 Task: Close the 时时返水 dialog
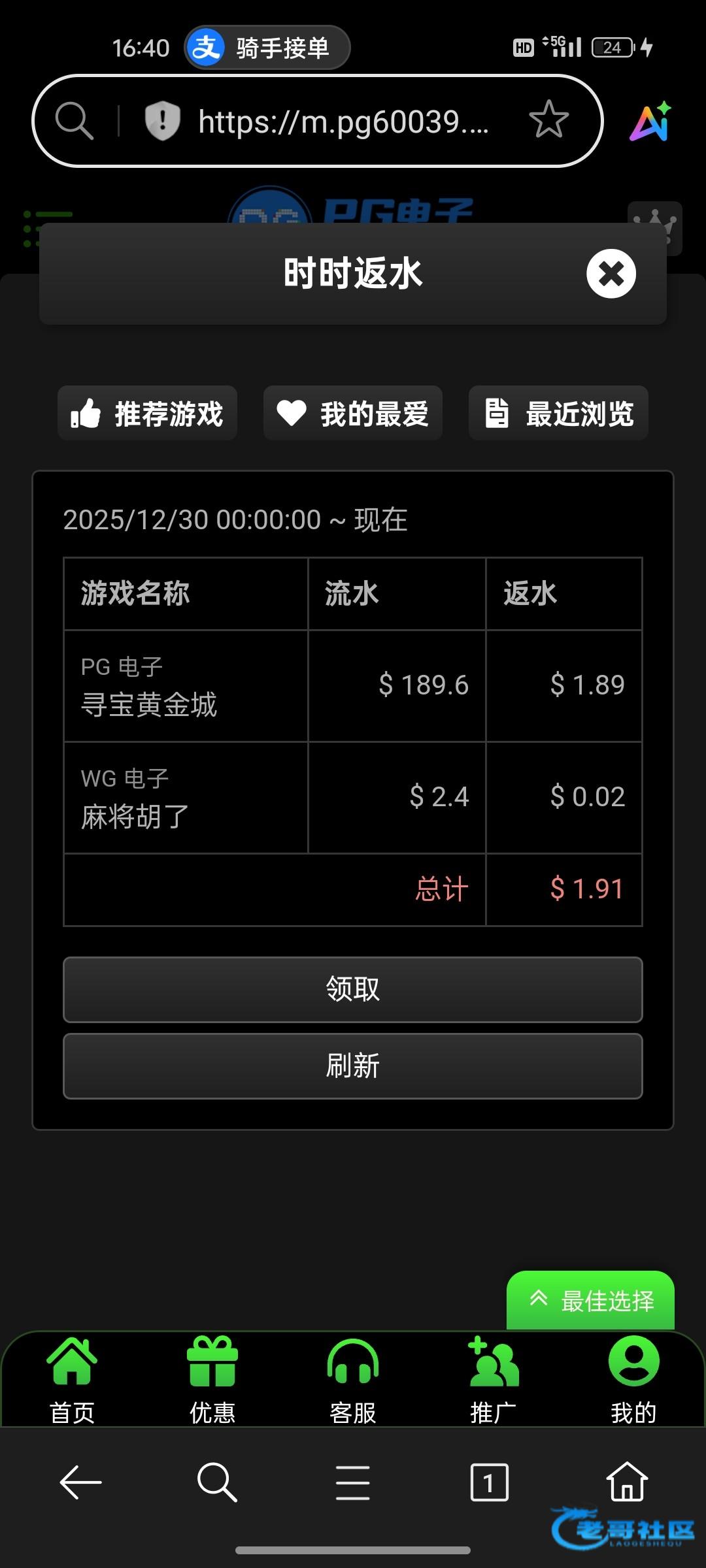tap(611, 274)
